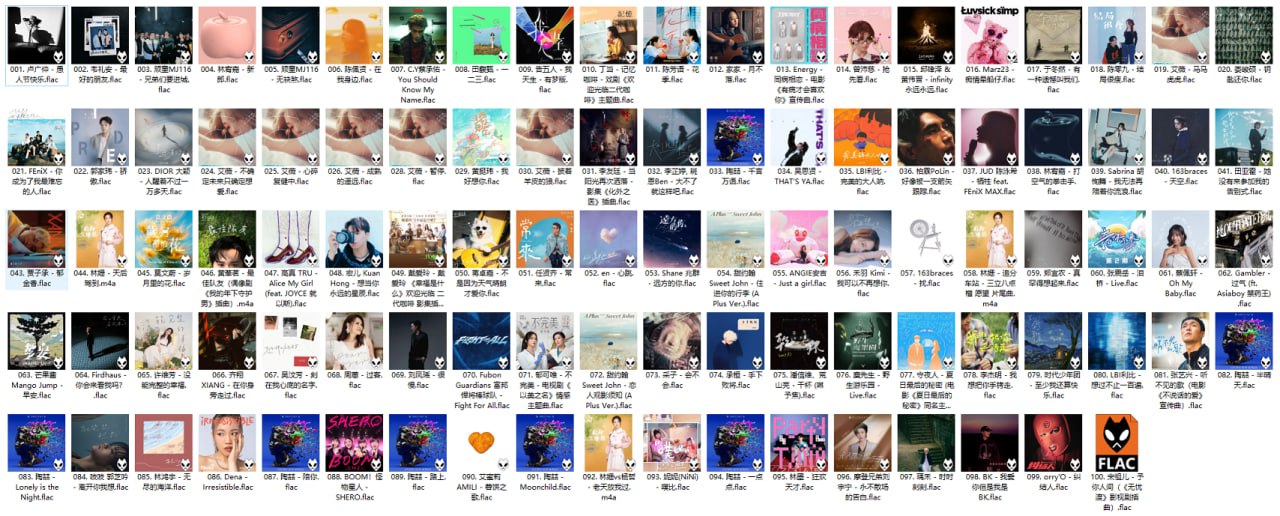Screen dimensions: 1280x516
Task: Open 091. Moonchild.flac
Action: point(544,444)
